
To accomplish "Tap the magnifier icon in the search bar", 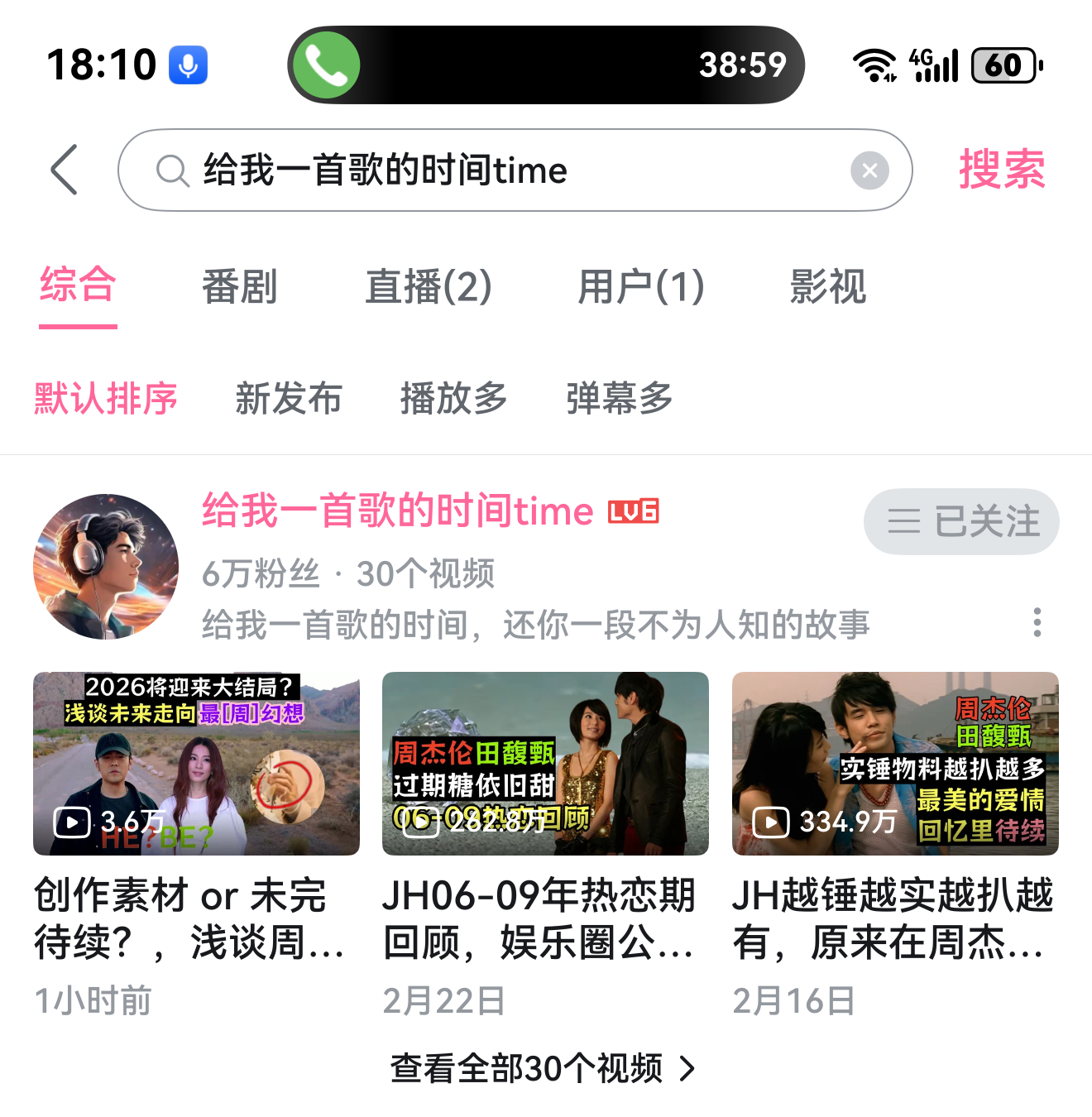I will (171, 170).
